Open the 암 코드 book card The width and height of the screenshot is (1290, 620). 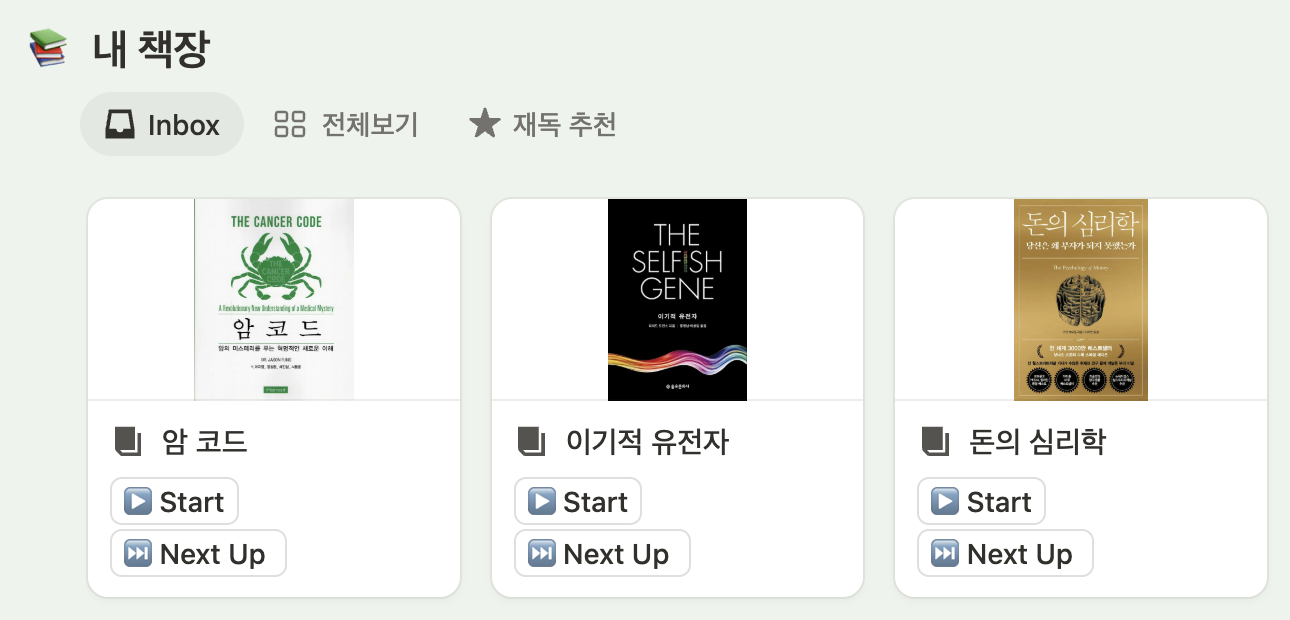204,442
